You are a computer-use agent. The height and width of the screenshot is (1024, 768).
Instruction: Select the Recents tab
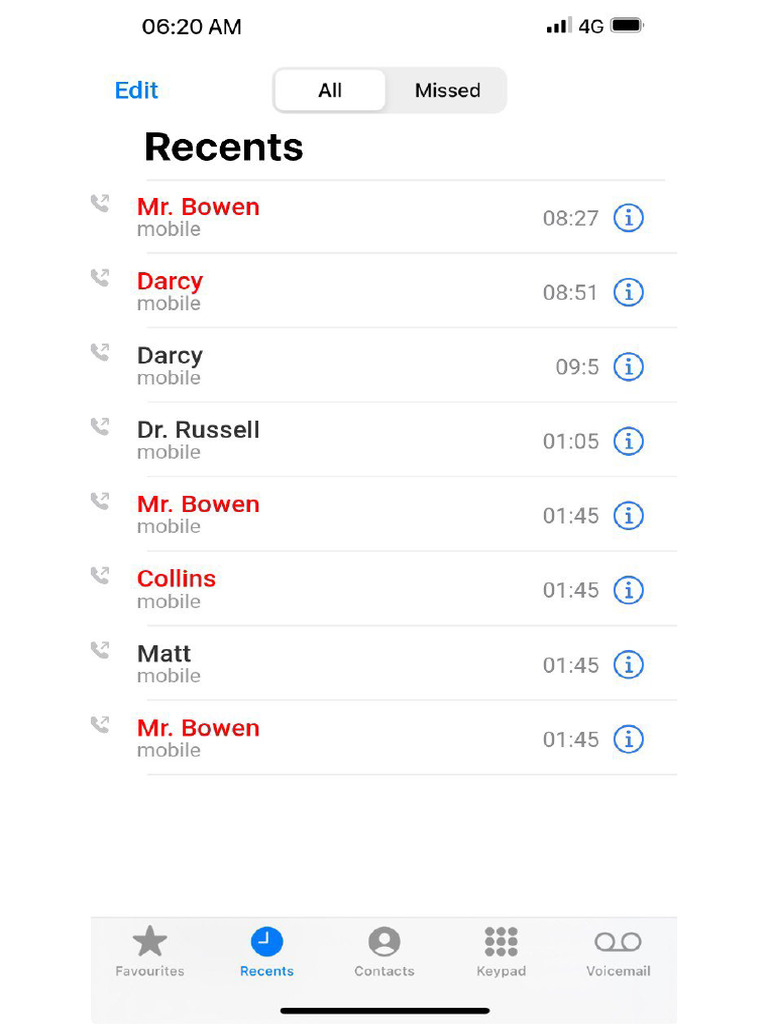pyautogui.click(x=267, y=951)
